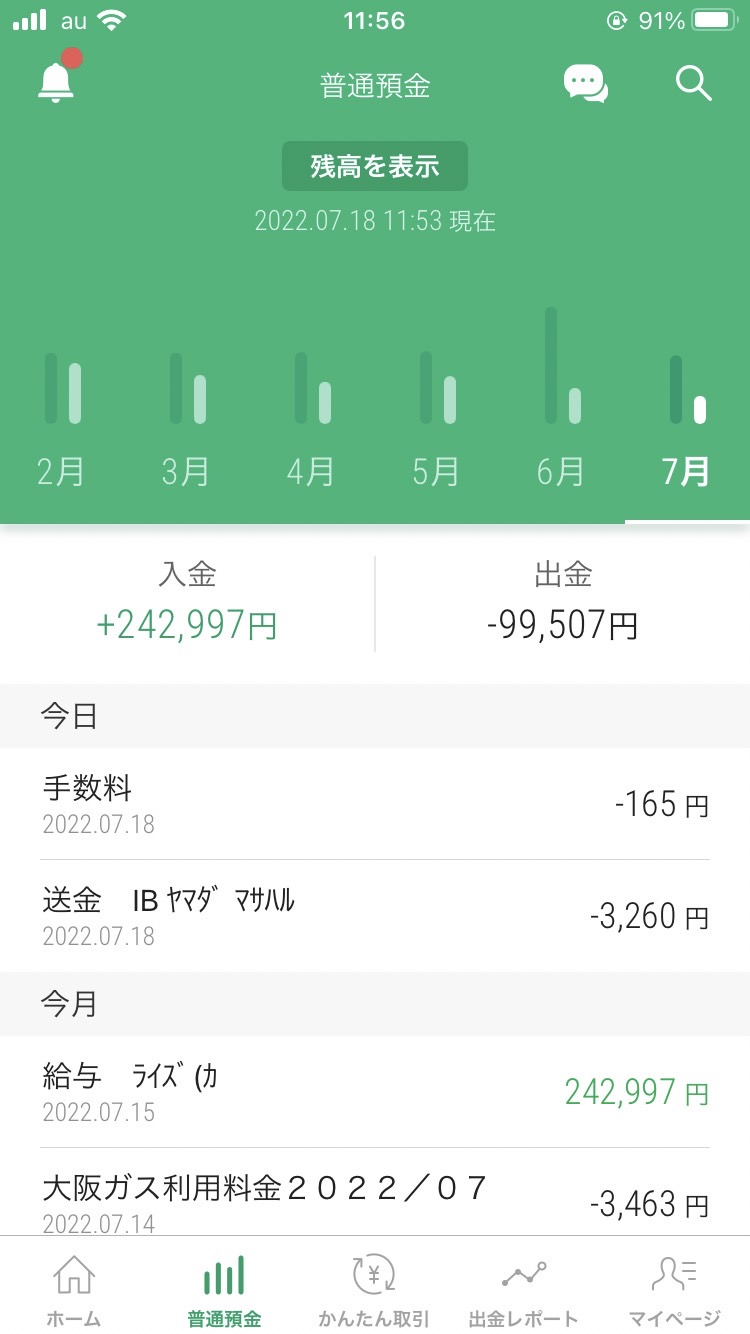
Task: Open the chat support icon
Action: (x=586, y=84)
